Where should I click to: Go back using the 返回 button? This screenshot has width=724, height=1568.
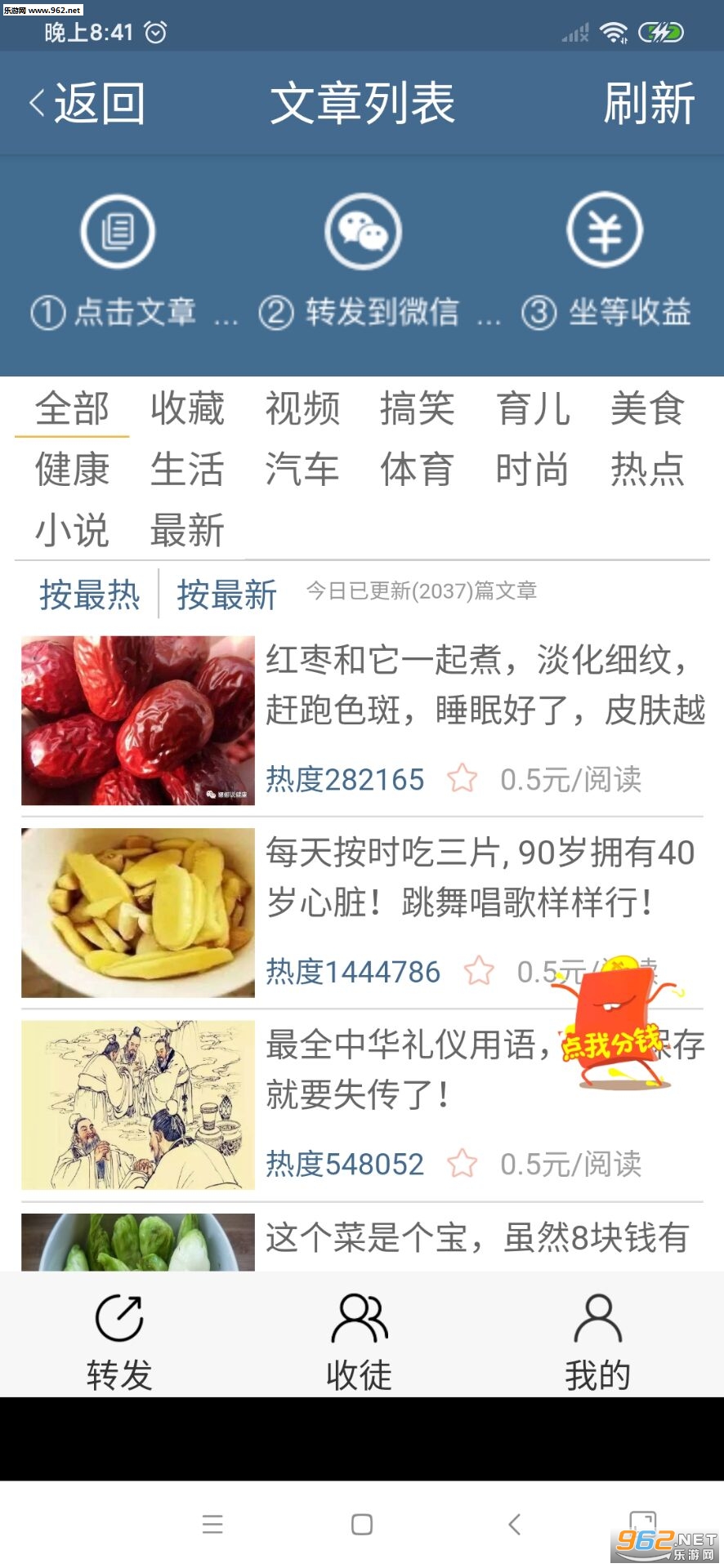88,104
